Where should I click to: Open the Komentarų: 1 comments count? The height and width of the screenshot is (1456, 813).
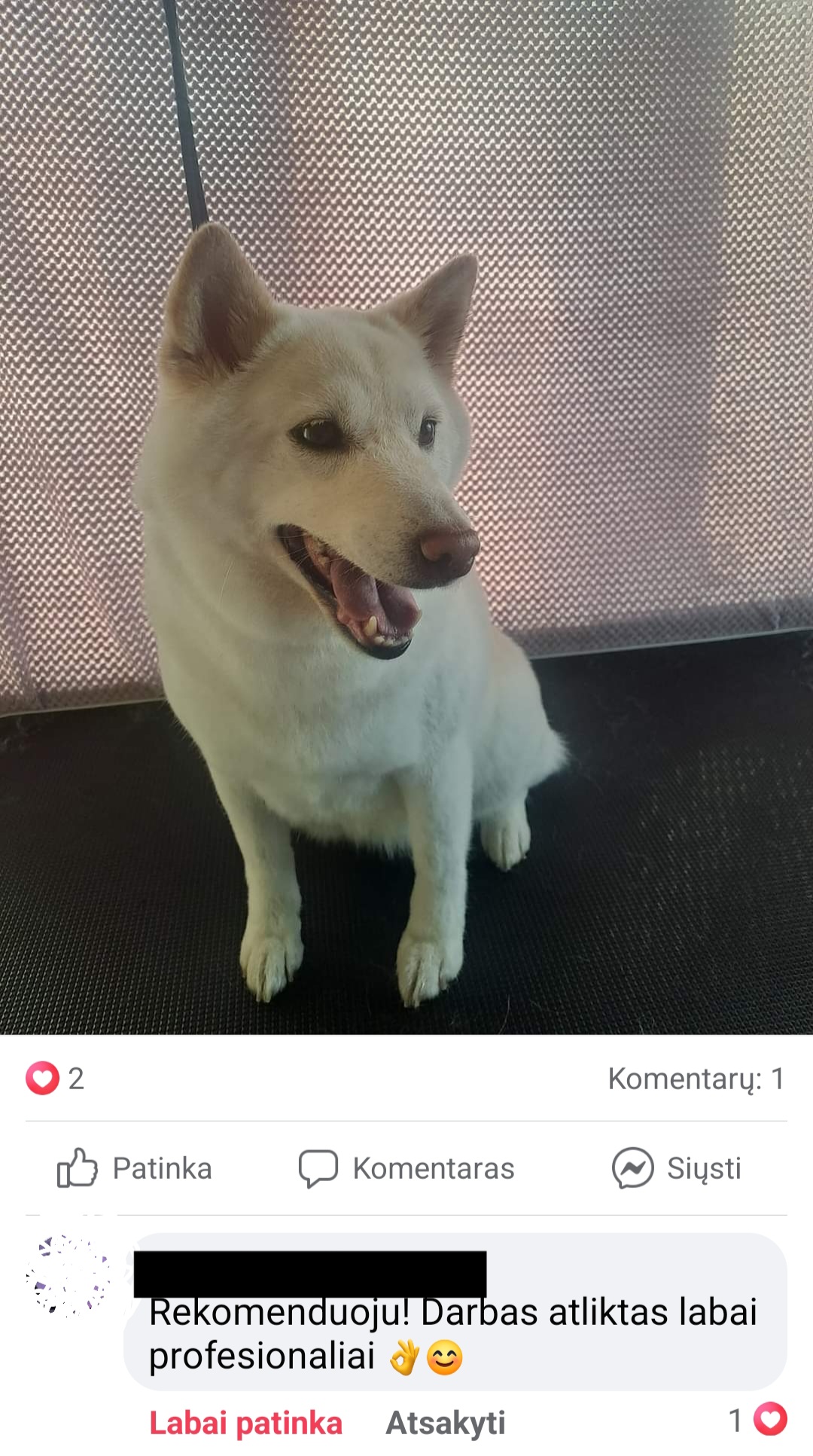[696, 1079]
